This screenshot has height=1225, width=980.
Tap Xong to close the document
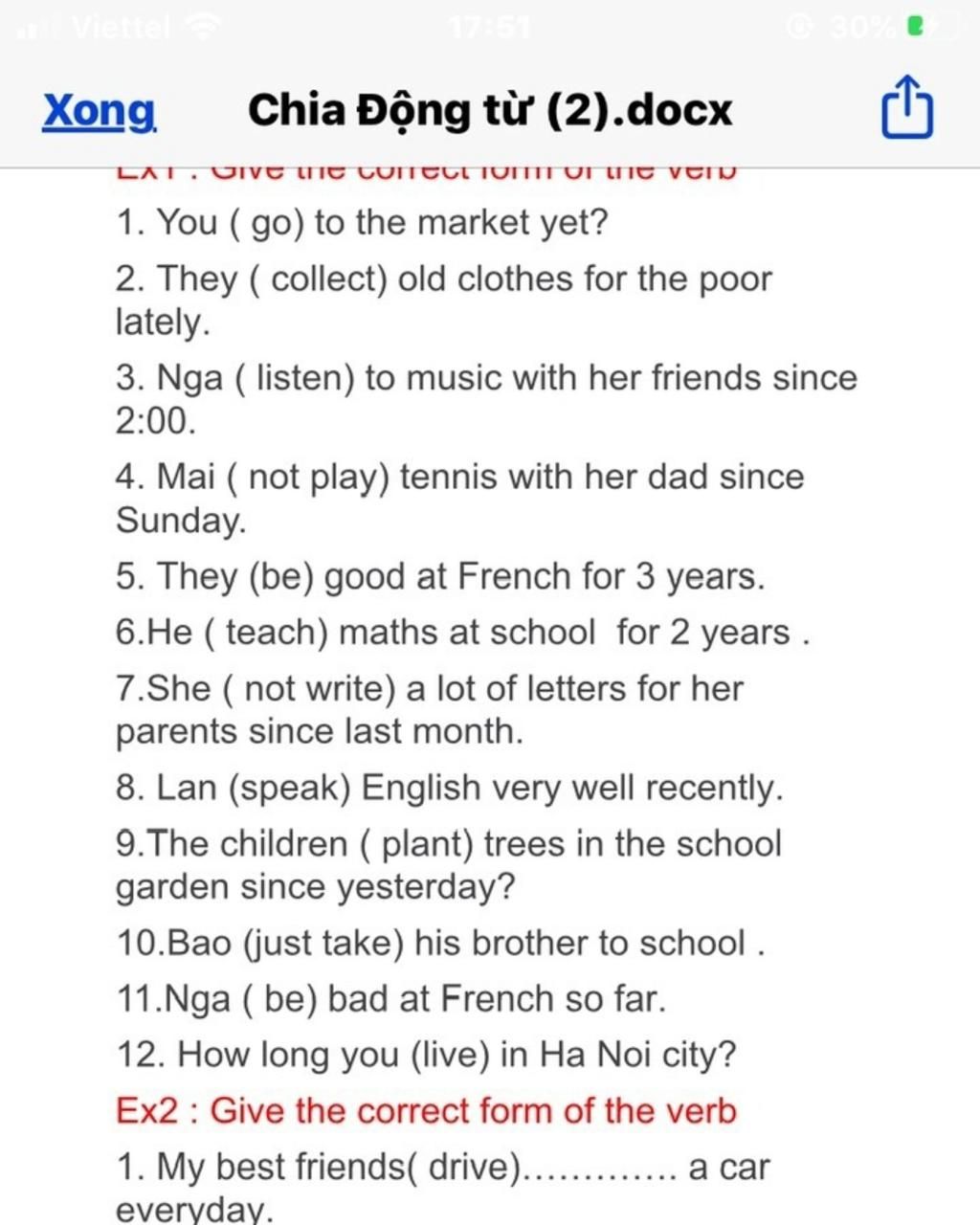pos(99,111)
